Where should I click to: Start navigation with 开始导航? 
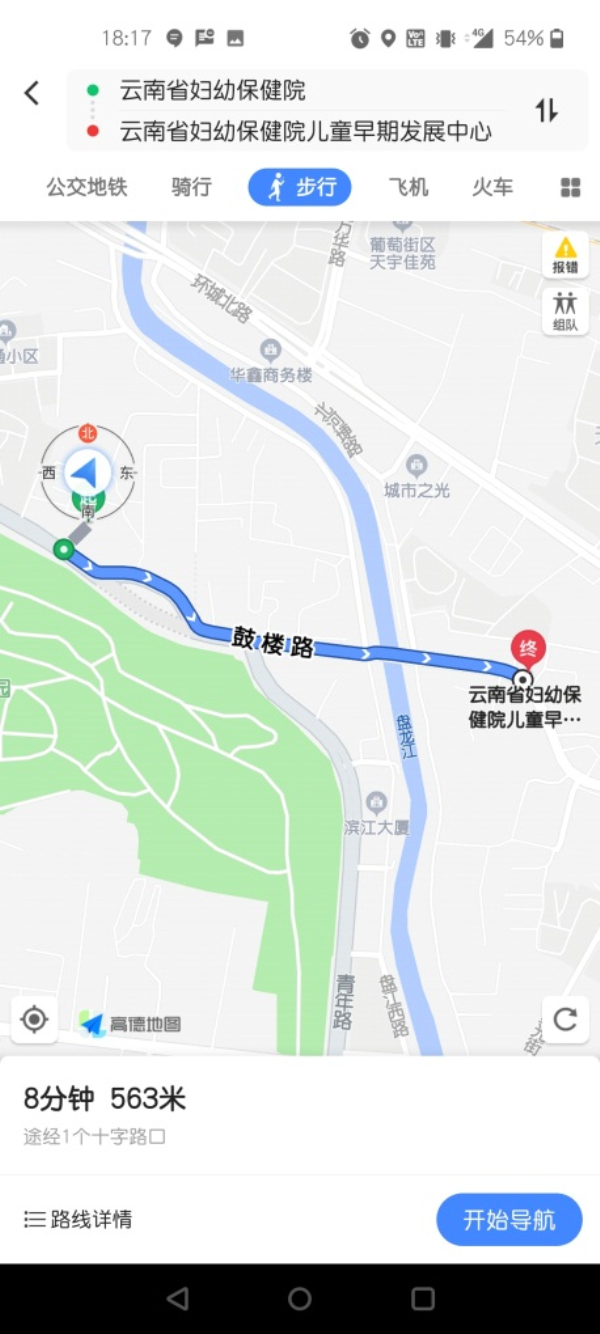[509, 1220]
